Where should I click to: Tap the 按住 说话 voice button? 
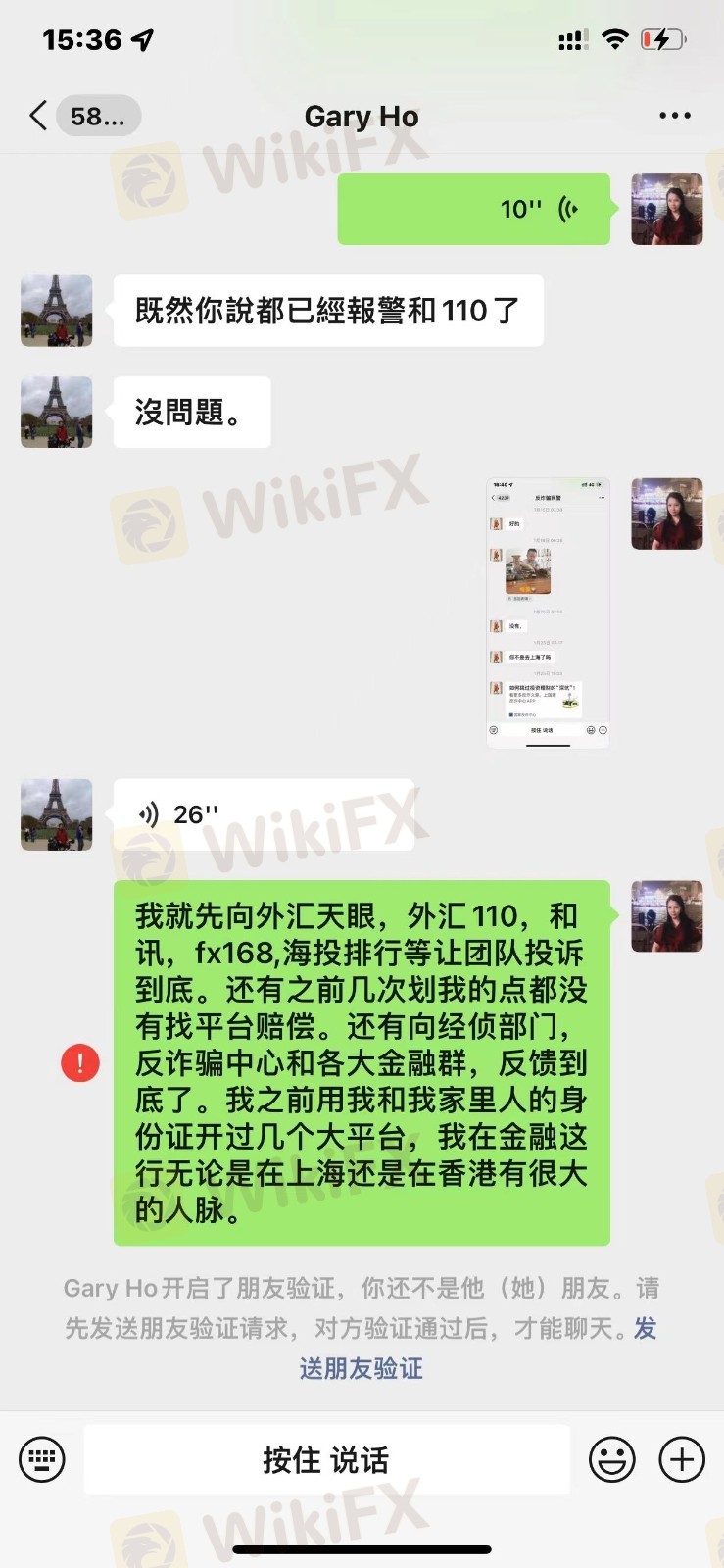coord(326,1459)
